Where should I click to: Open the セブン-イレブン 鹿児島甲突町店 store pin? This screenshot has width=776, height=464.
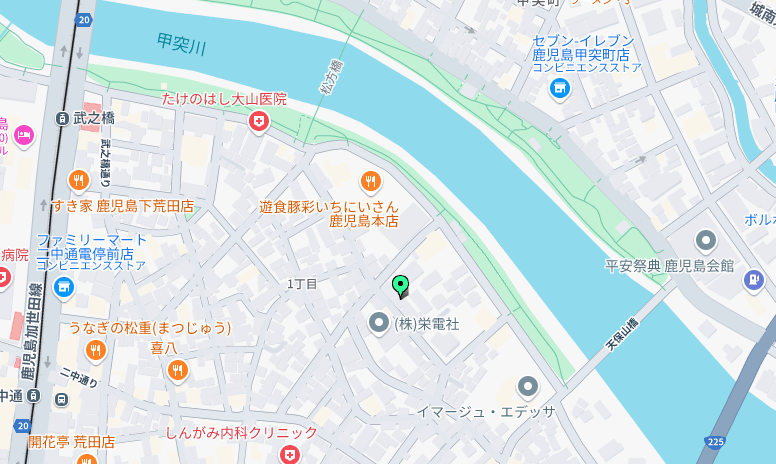tap(560, 90)
